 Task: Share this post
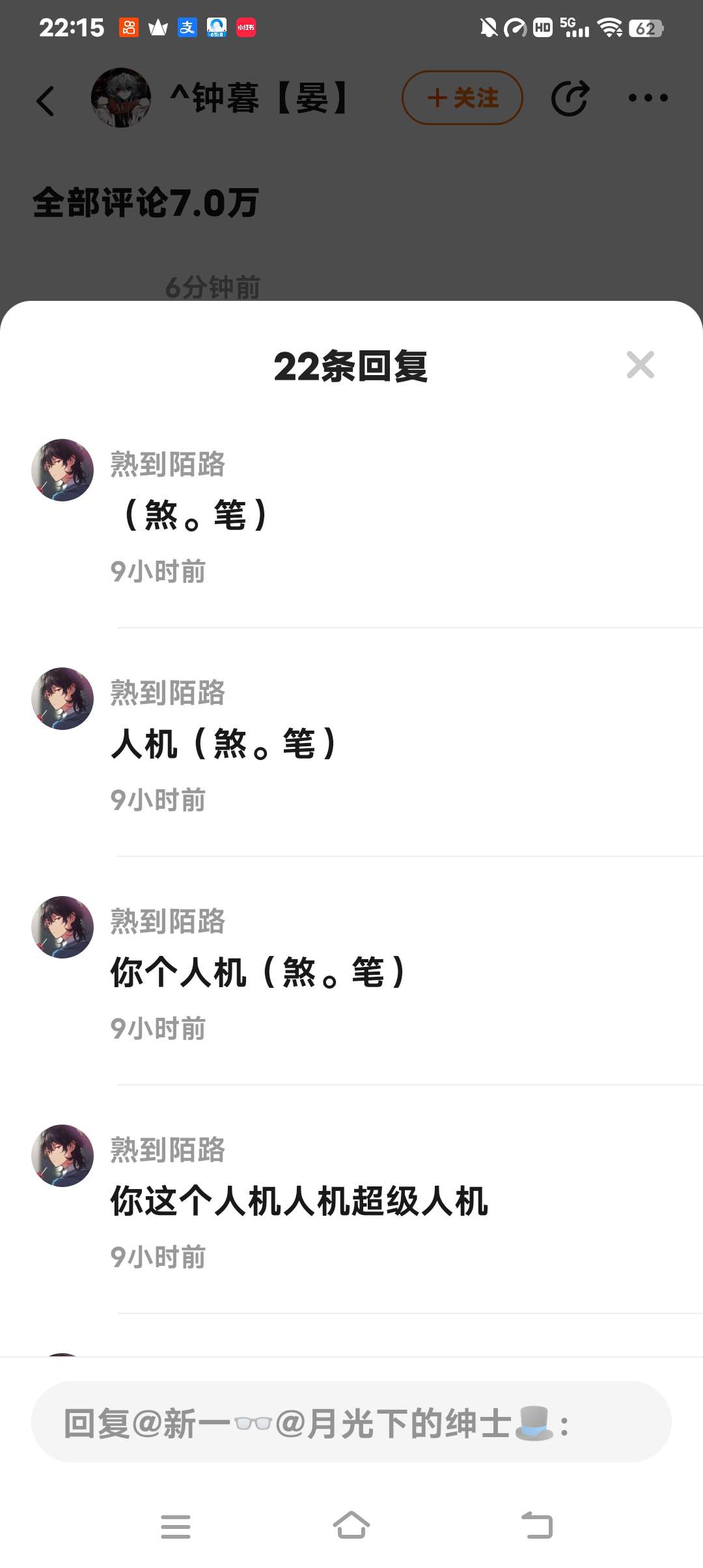570,98
